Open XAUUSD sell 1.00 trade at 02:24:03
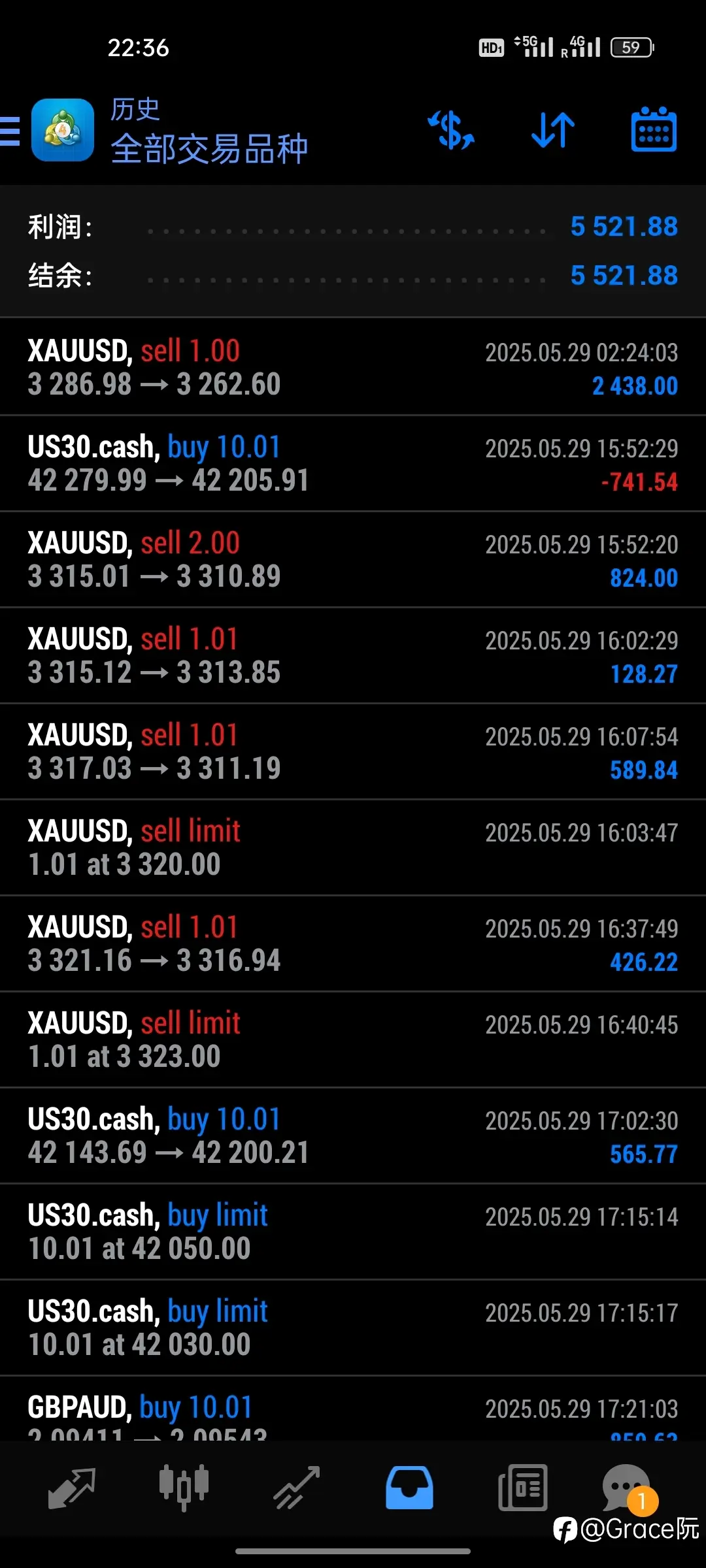Screen dimensions: 706x1568 pos(353,367)
